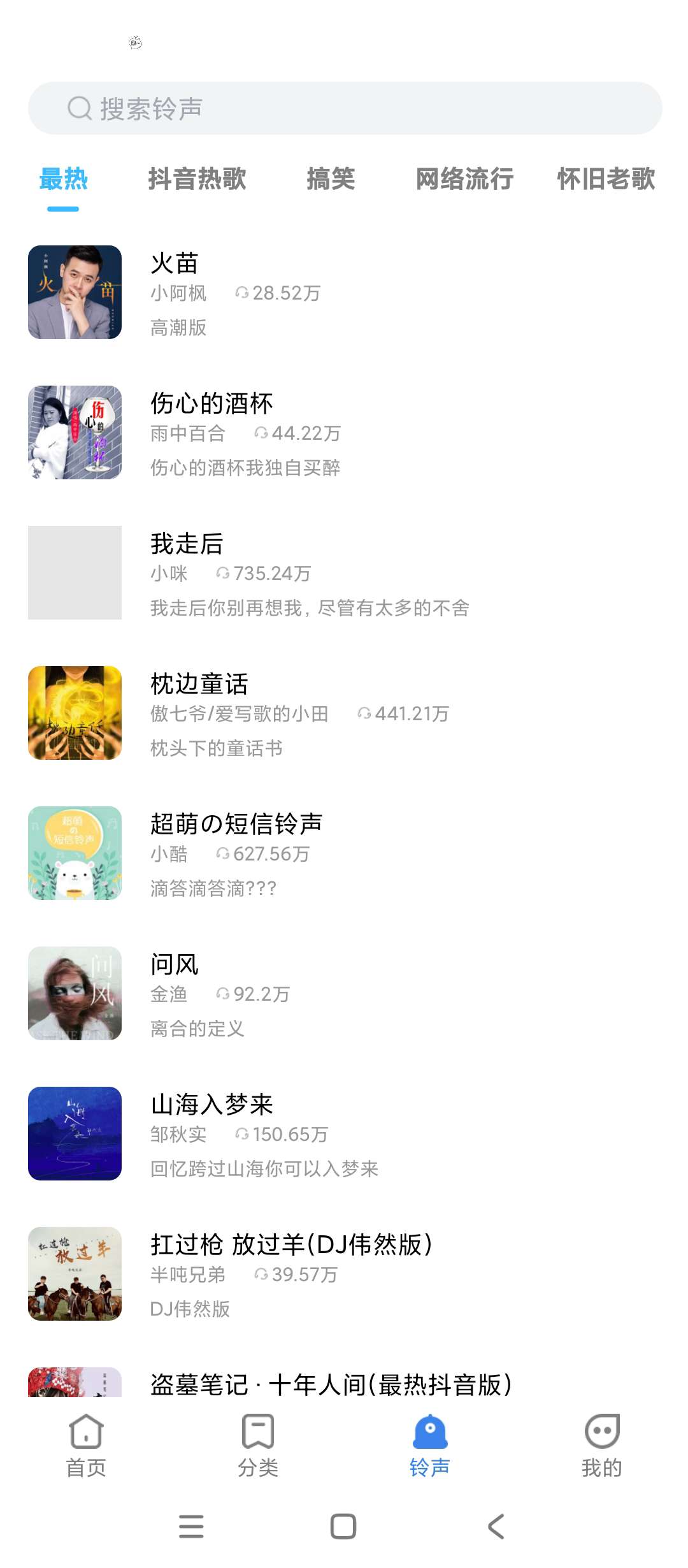Select the 搞笑 category tab

[x=331, y=179]
